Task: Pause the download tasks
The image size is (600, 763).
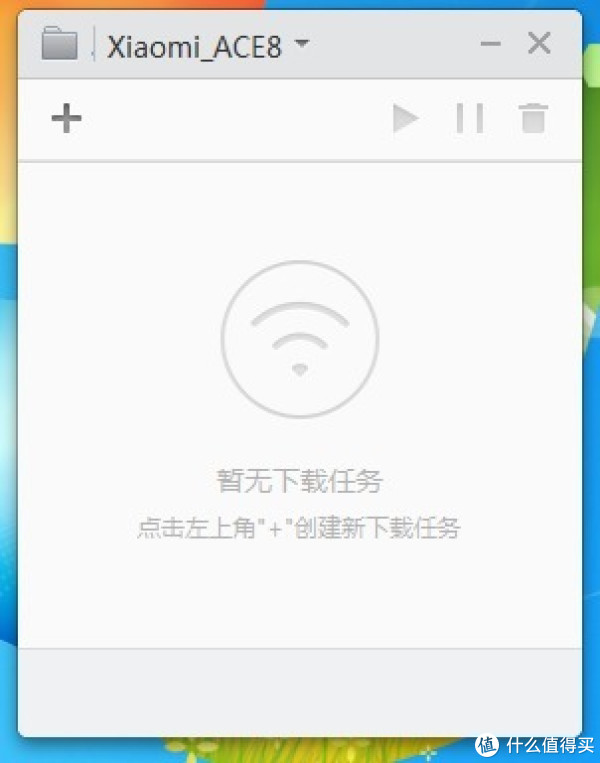Action: [x=469, y=119]
